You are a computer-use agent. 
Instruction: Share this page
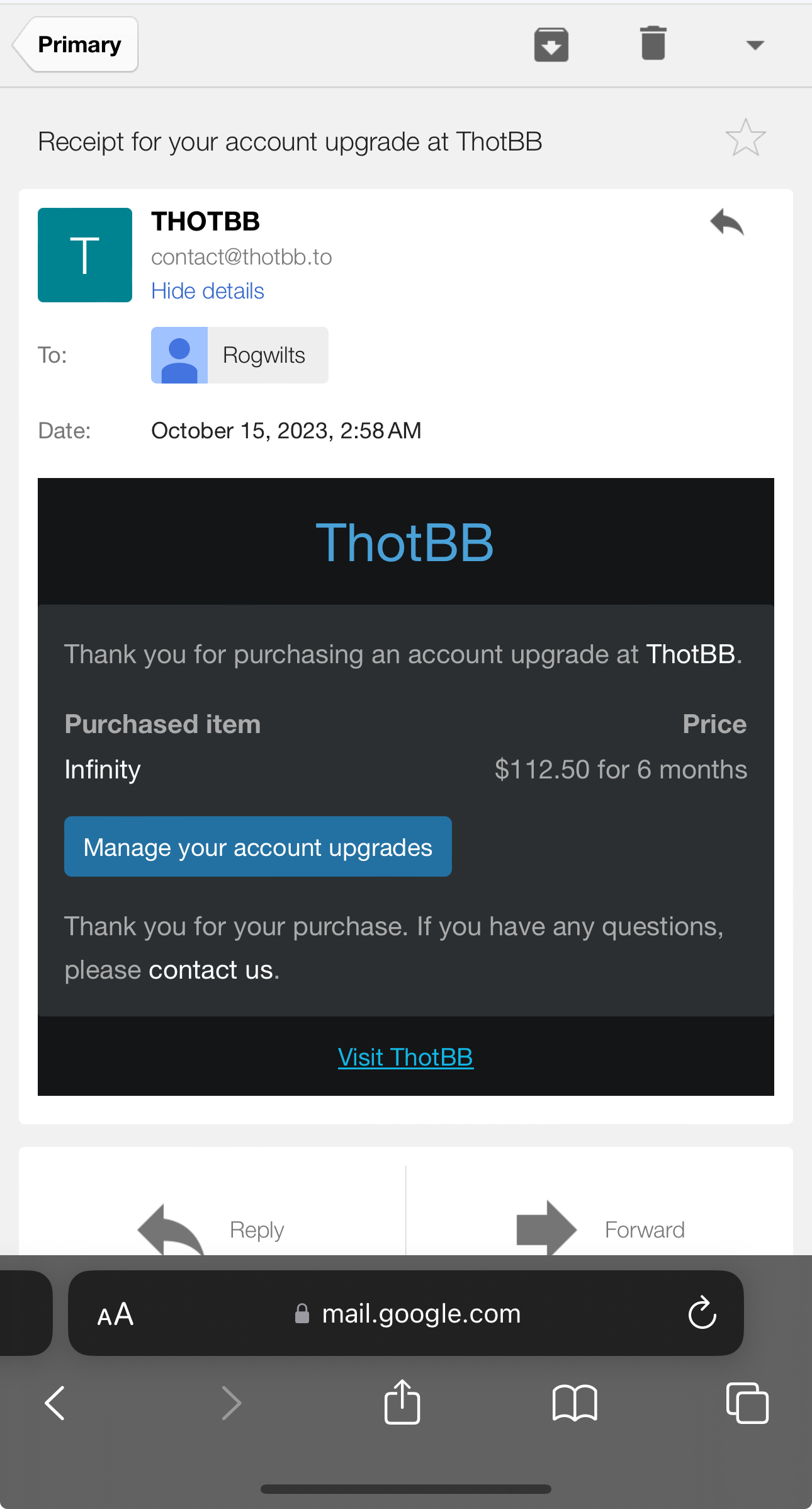click(402, 1401)
